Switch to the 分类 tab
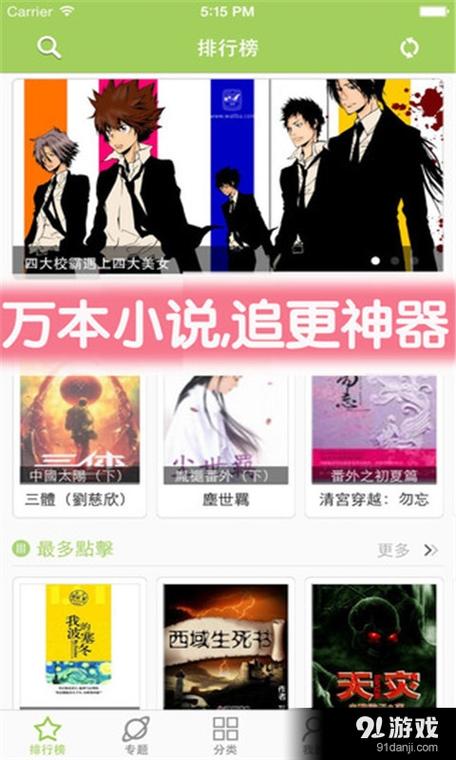The width and height of the screenshot is (456, 760). pyautogui.click(x=225, y=736)
